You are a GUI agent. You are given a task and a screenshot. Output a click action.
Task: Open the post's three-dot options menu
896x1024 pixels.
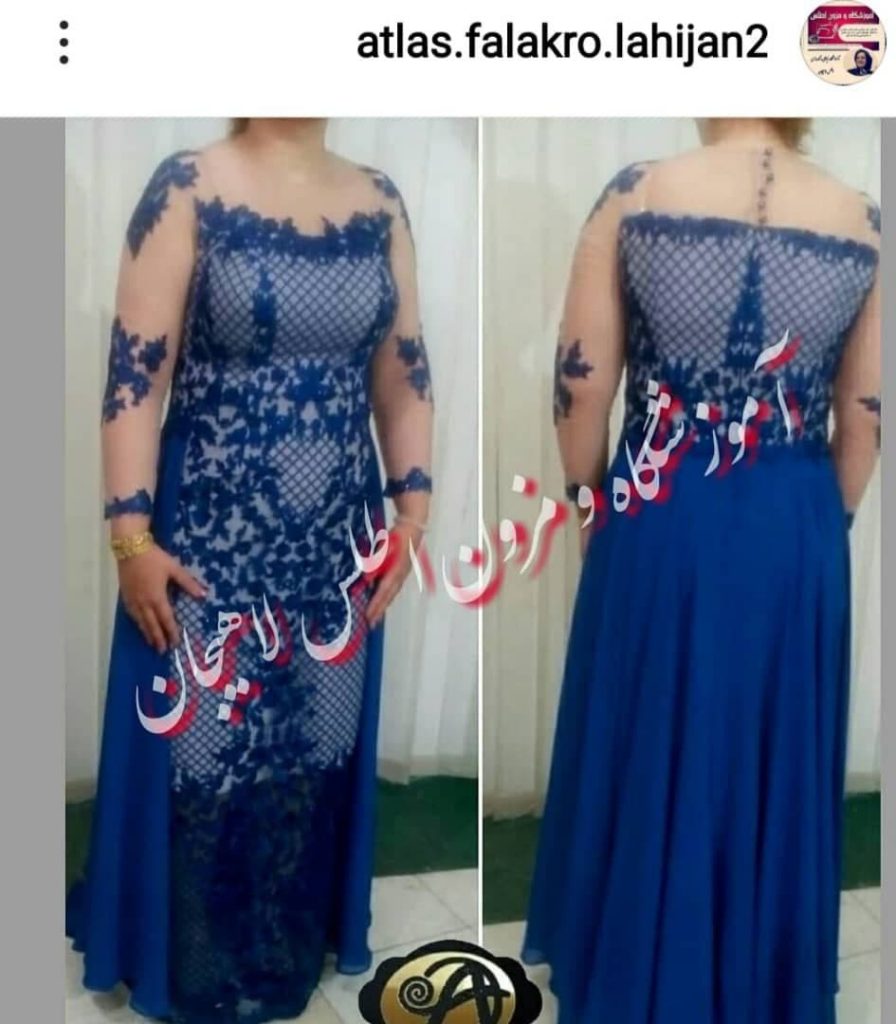64,43
